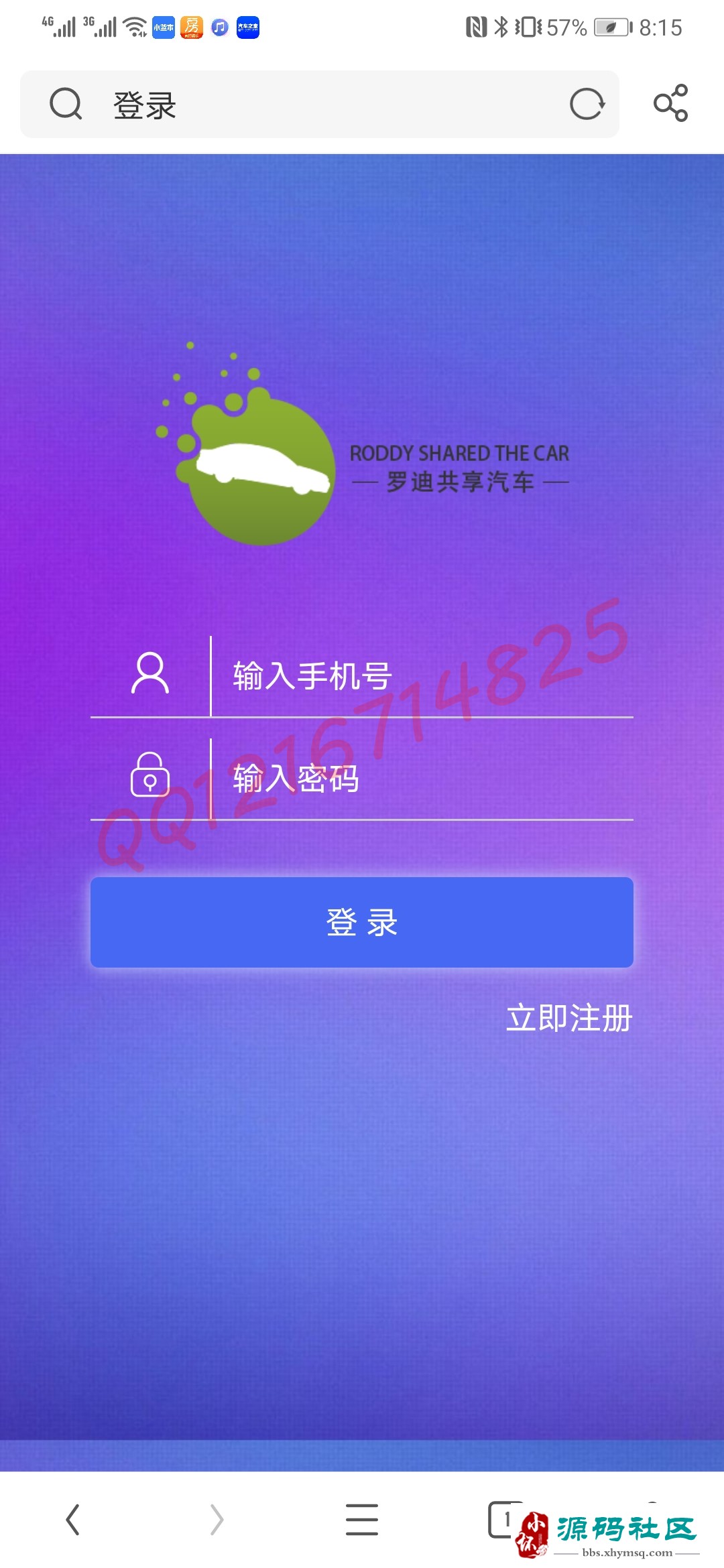Open the browser tabs switcher
The width and height of the screenshot is (724, 1568).
coord(503,1519)
